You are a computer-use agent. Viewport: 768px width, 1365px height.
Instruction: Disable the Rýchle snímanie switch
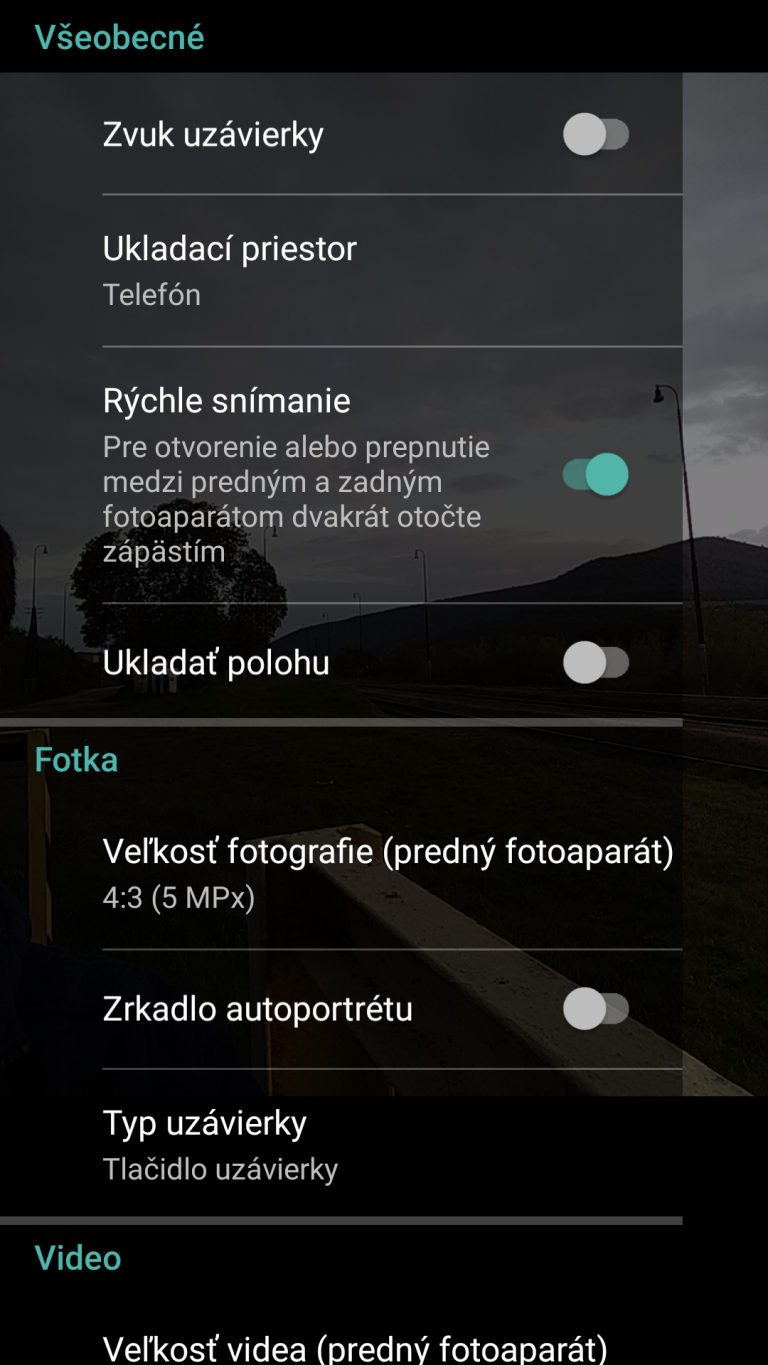[596, 474]
